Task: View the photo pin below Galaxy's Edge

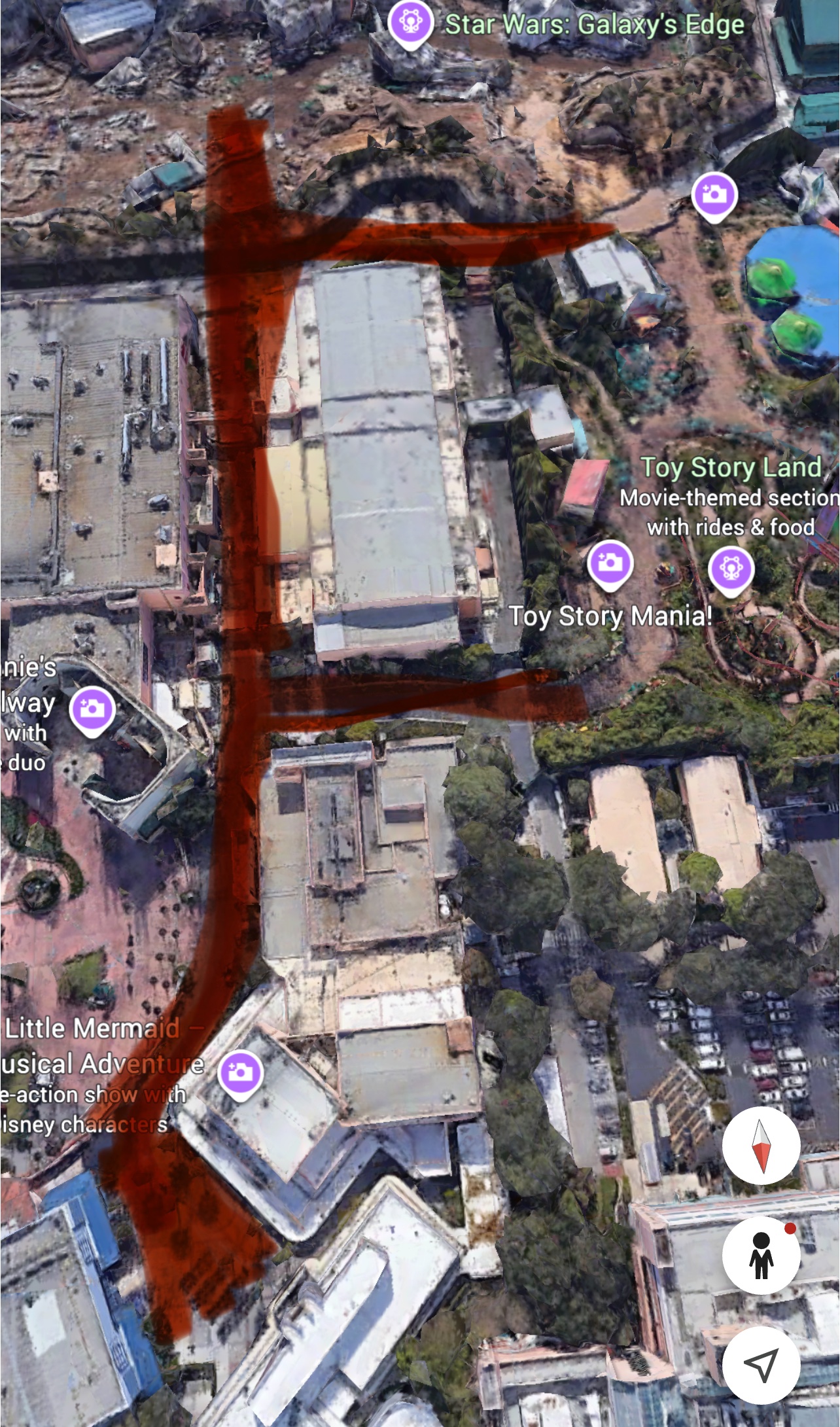Action: [714, 194]
